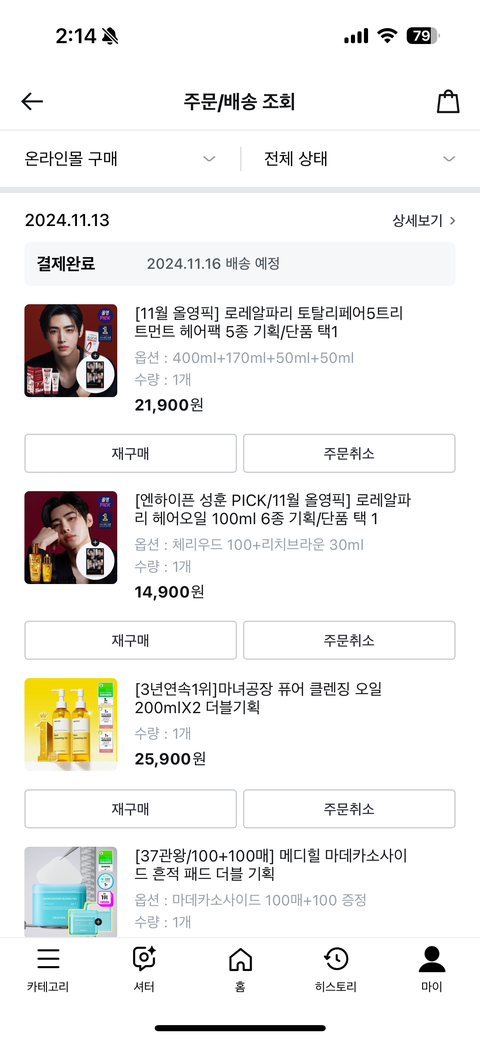Viewport: 480px width, 1041px height.
Task: Open the 전체 상태 status filter
Action: point(360,159)
